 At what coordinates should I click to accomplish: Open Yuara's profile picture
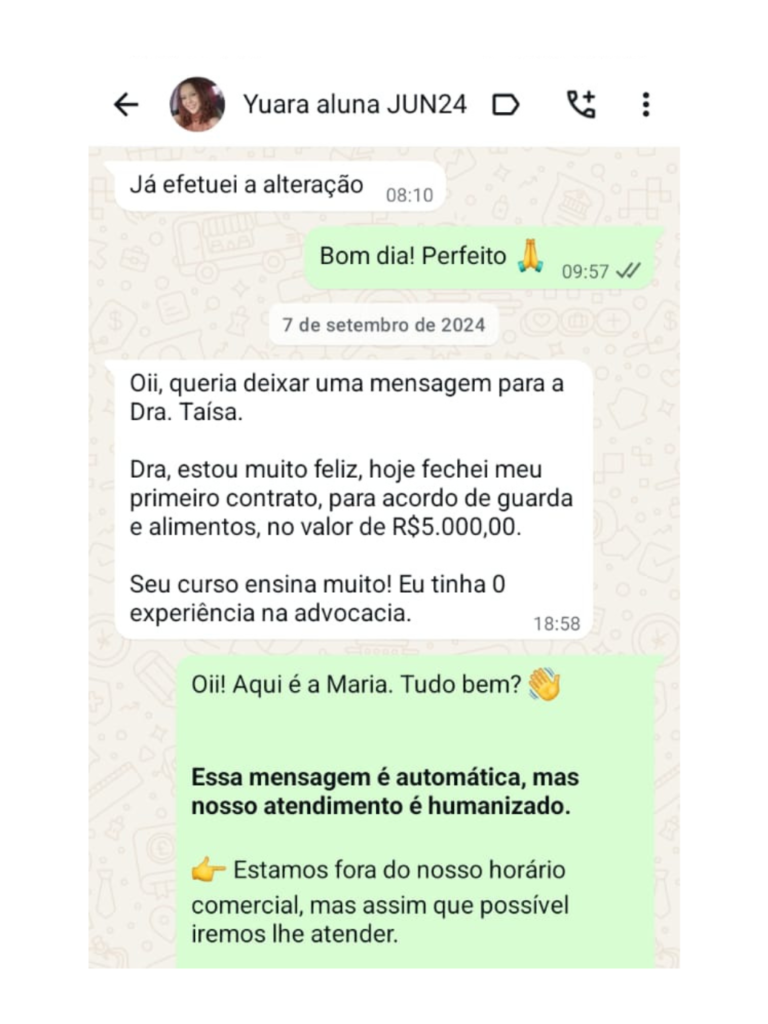point(197,104)
